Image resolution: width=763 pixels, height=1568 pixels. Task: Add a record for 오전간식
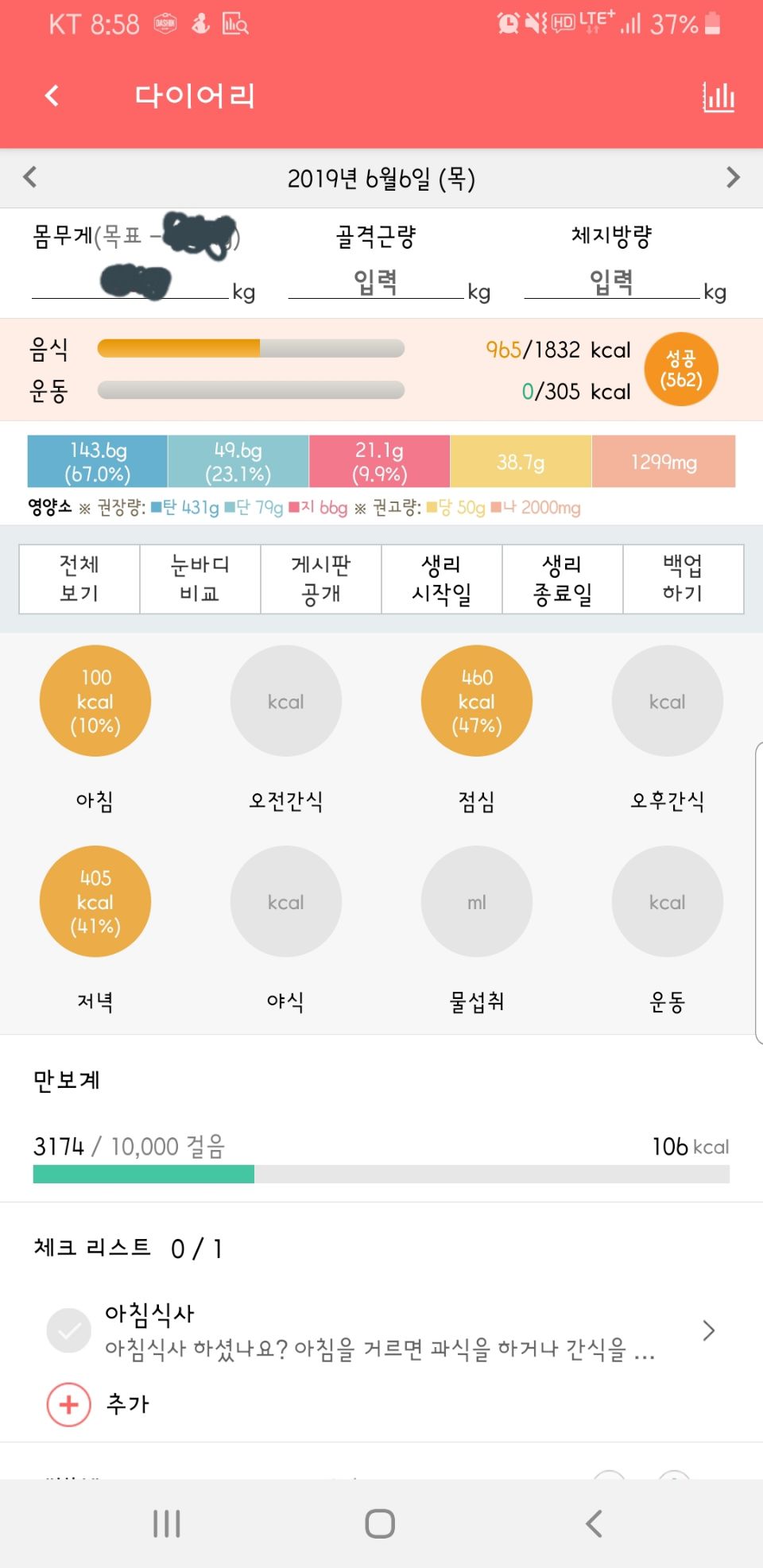click(x=286, y=701)
